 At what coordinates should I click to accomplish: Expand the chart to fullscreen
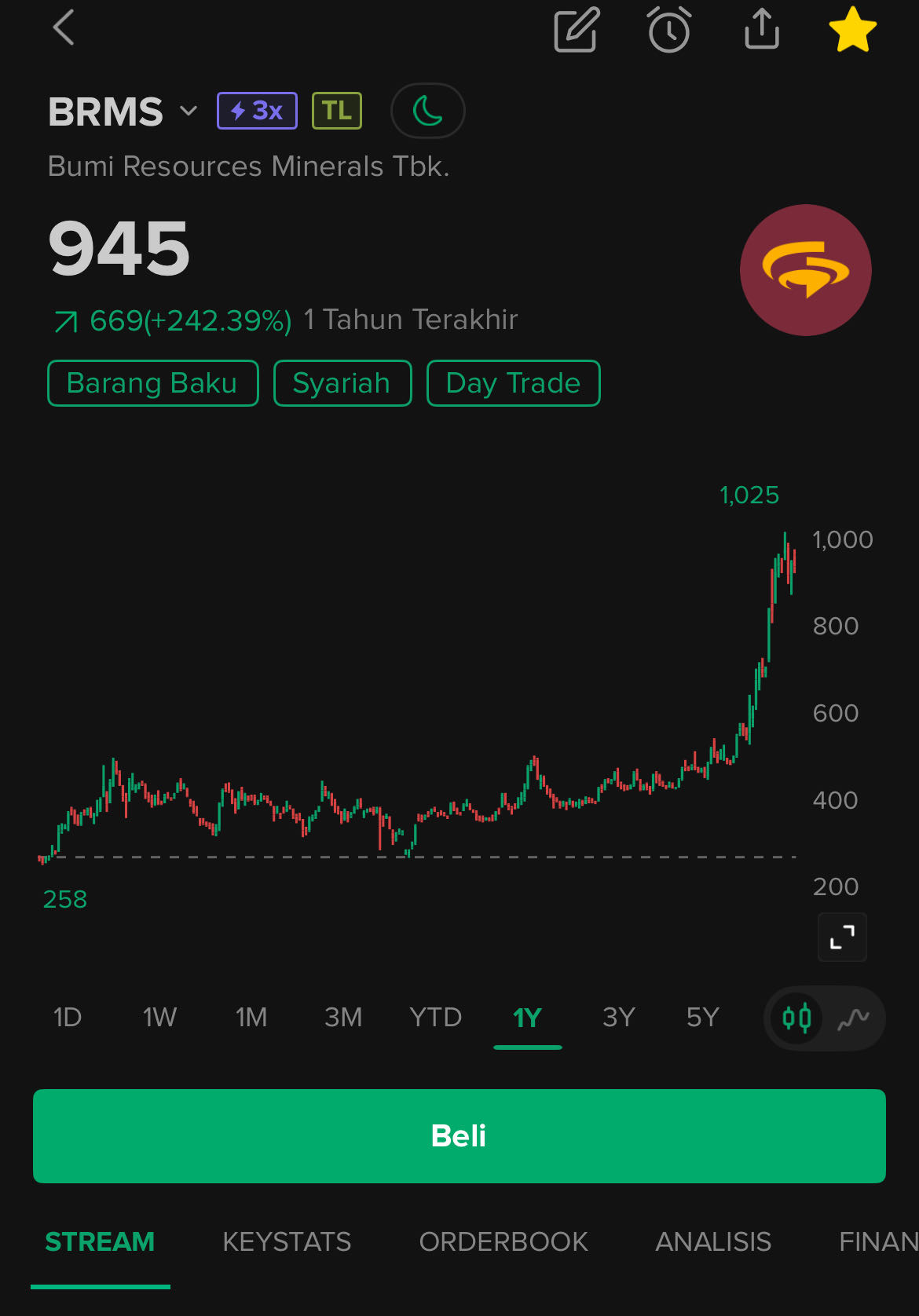tap(842, 937)
